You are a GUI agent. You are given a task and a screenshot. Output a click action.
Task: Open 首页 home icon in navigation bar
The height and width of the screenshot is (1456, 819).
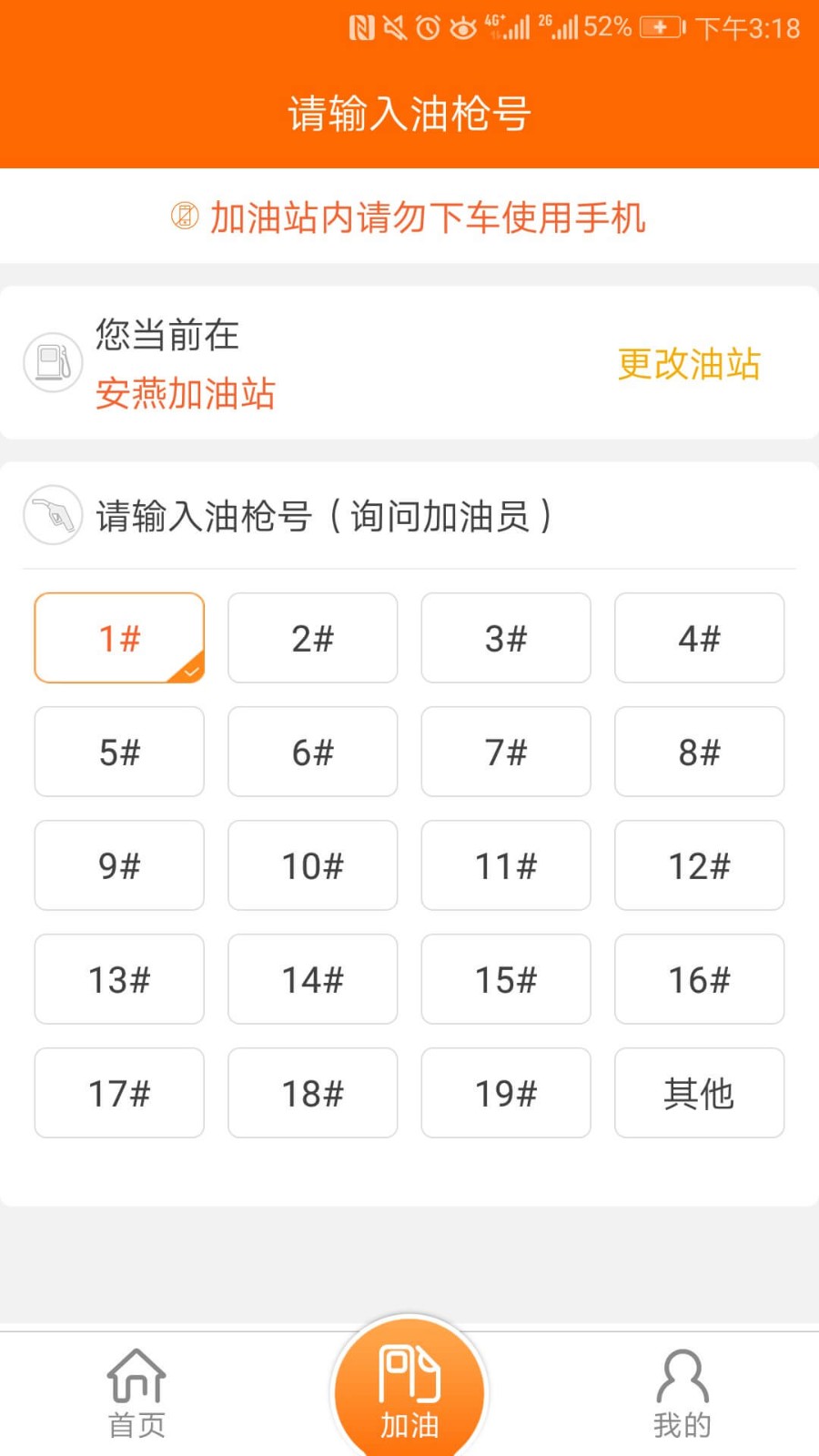136,1376
